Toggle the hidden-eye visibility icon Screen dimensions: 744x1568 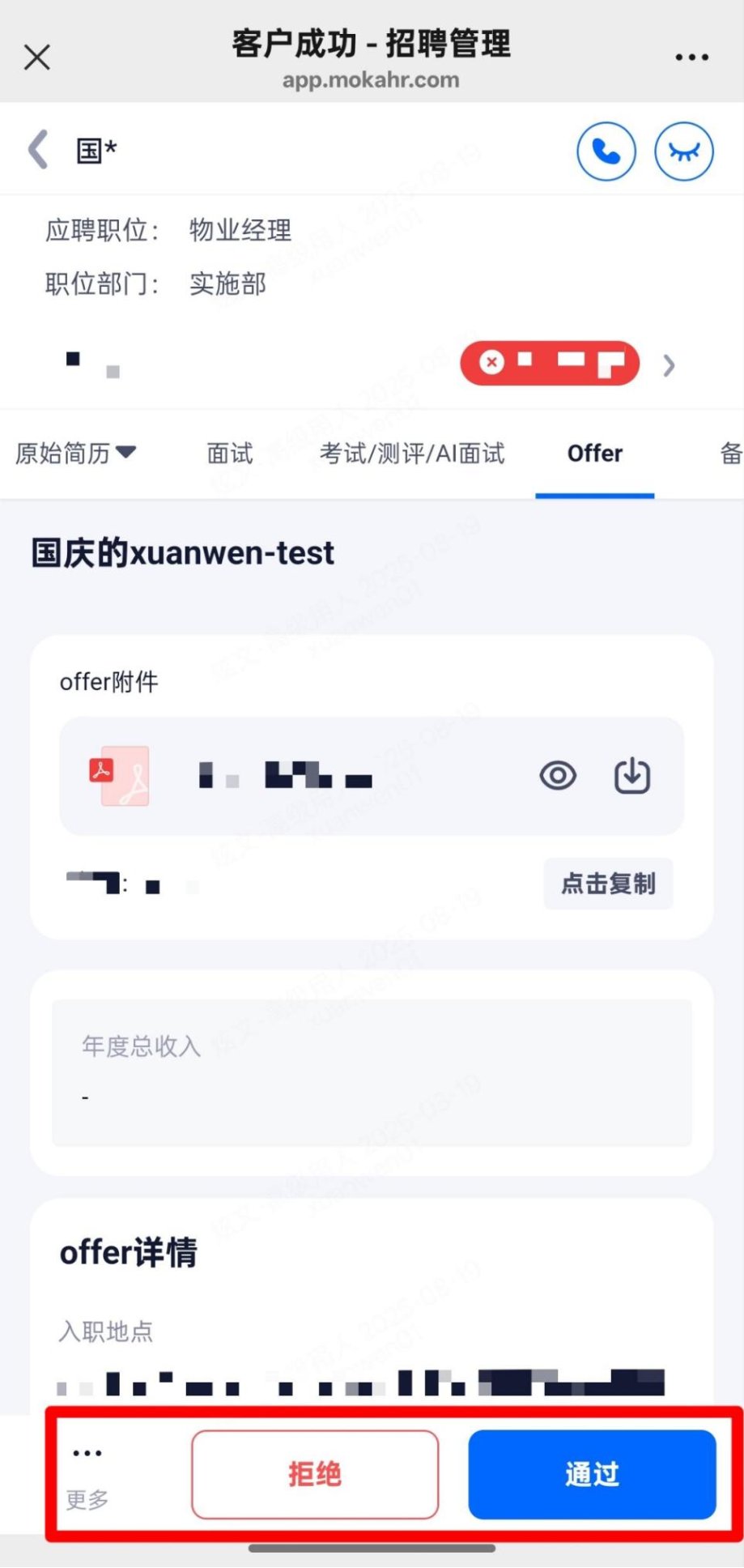tap(683, 151)
